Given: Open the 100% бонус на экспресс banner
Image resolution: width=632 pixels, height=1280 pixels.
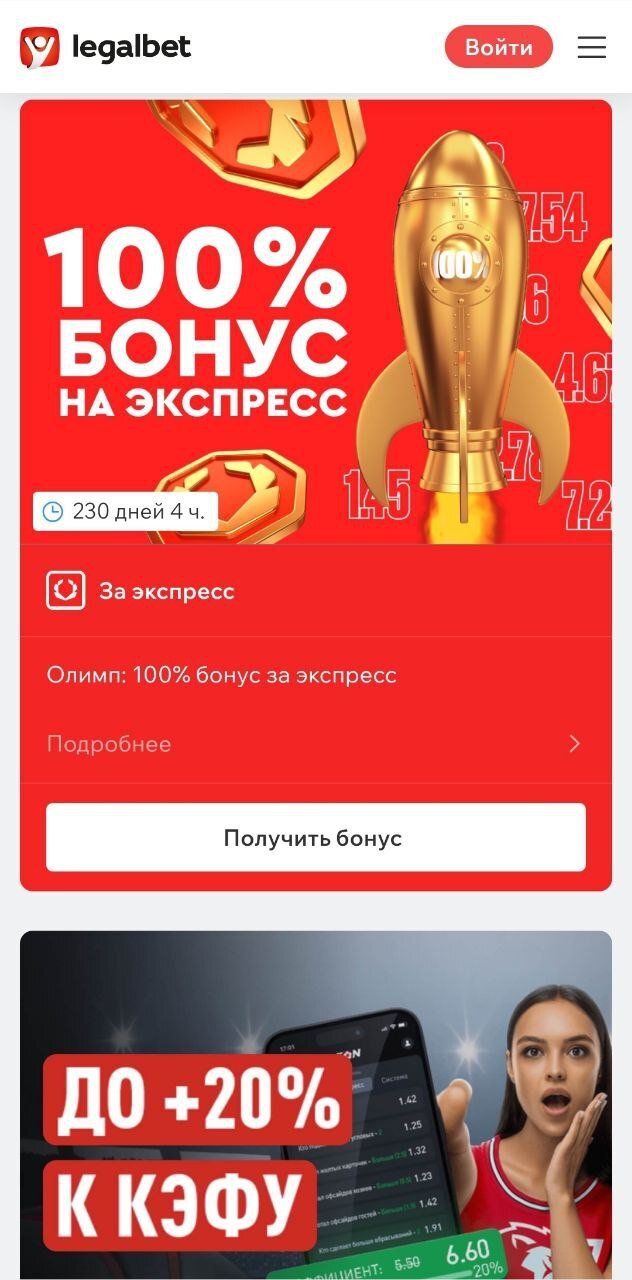Looking at the screenshot, I should point(316,322).
